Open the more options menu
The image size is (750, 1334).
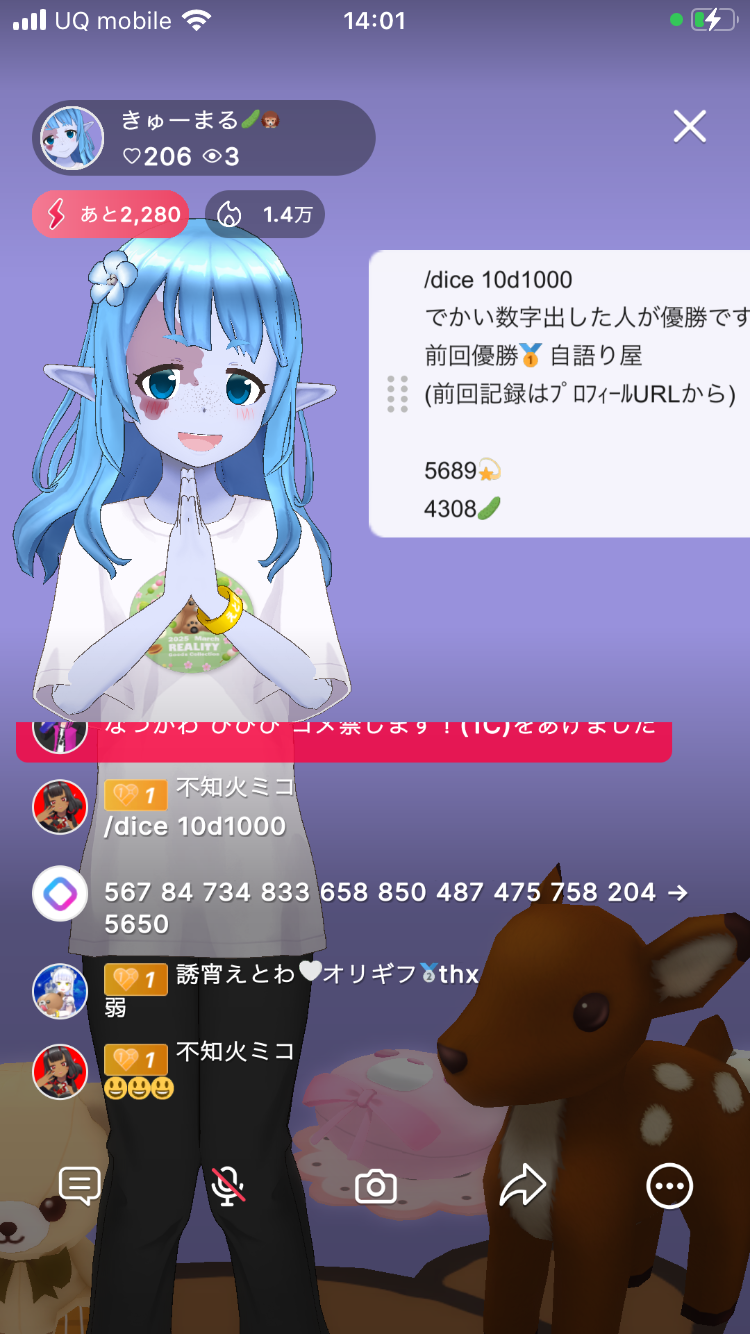[x=669, y=1187]
